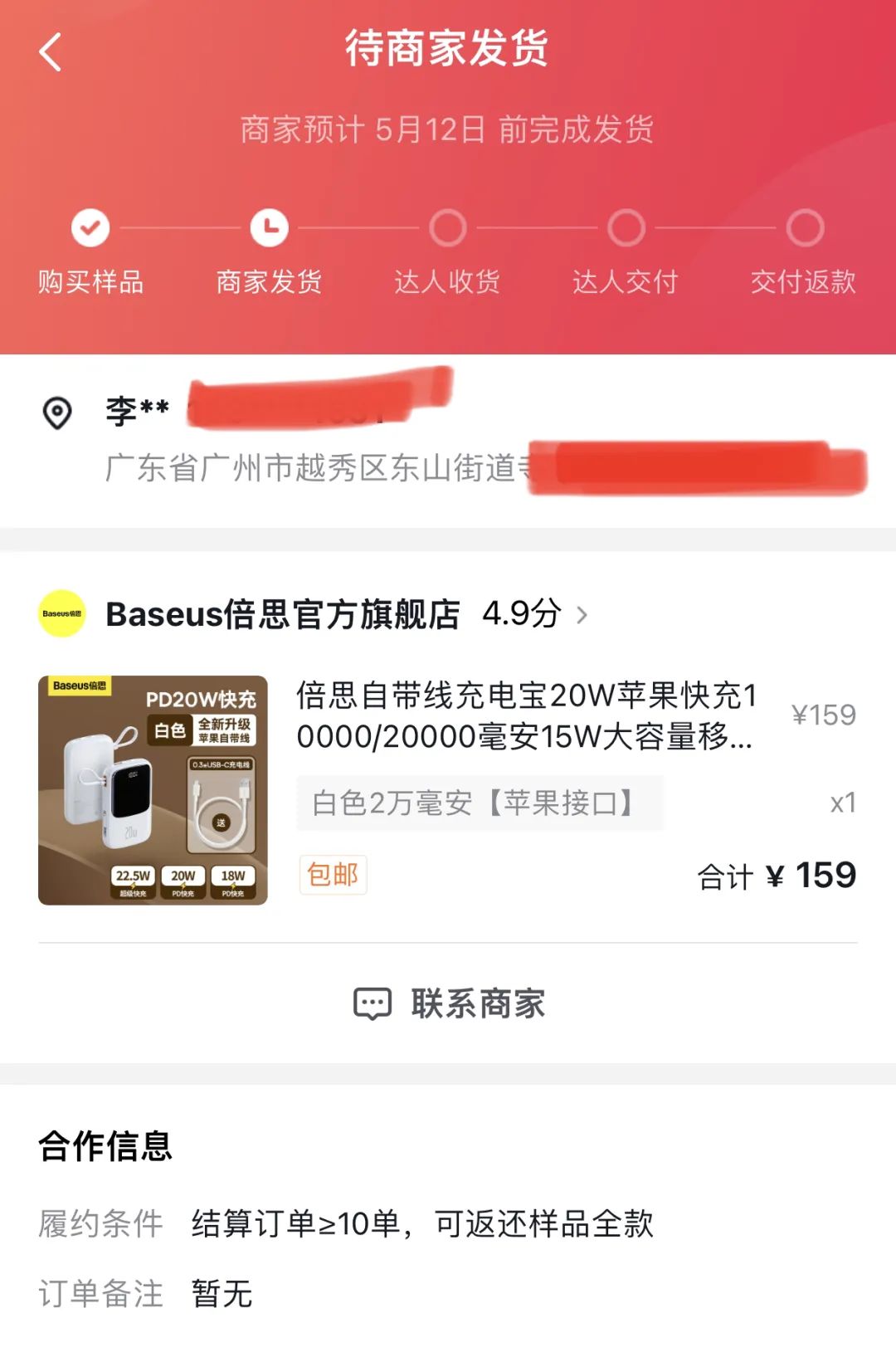
Task: Open Baseus倍思官方旗舰店 store page
Action: [x=285, y=616]
